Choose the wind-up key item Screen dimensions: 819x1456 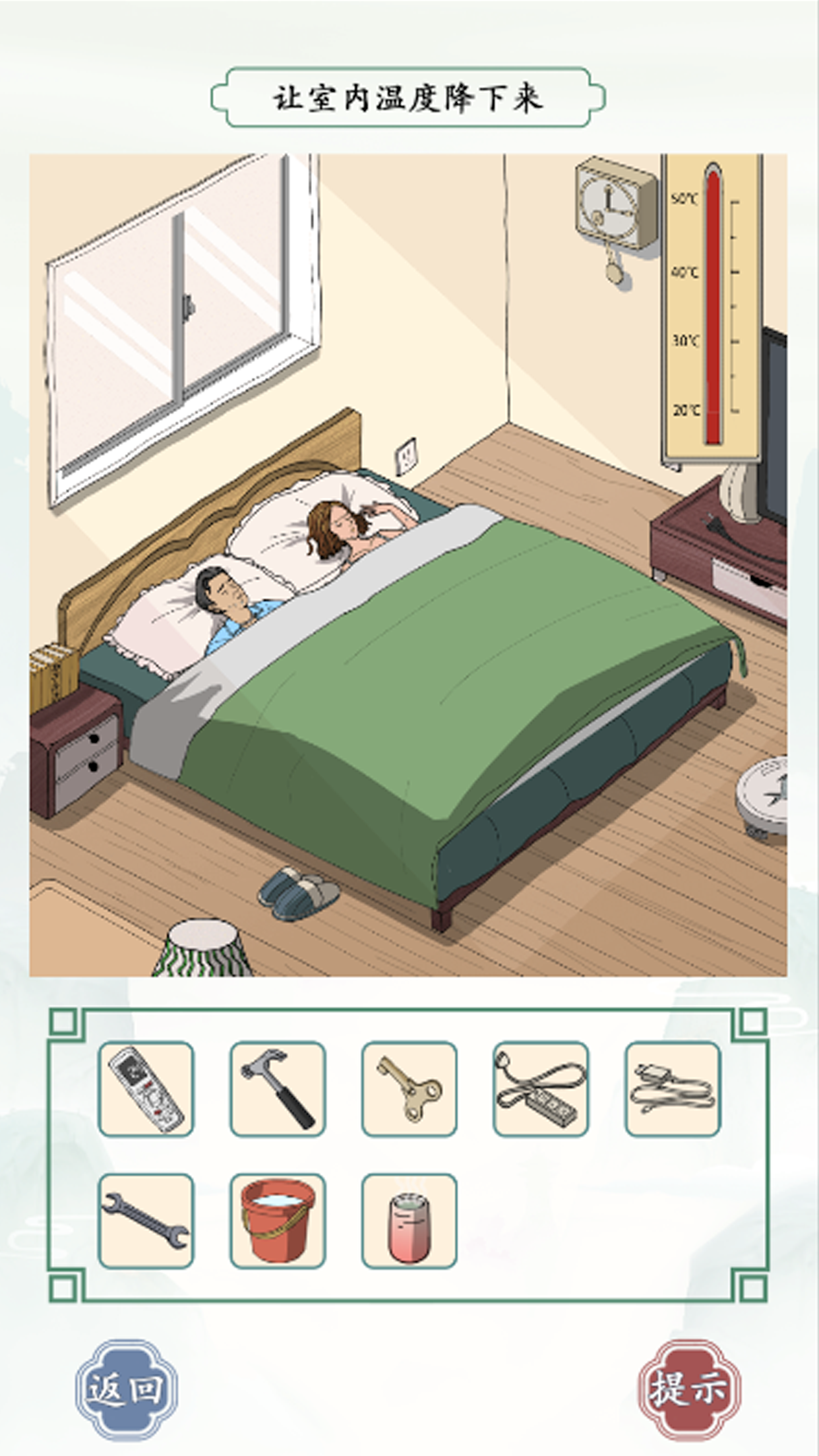click(409, 1089)
